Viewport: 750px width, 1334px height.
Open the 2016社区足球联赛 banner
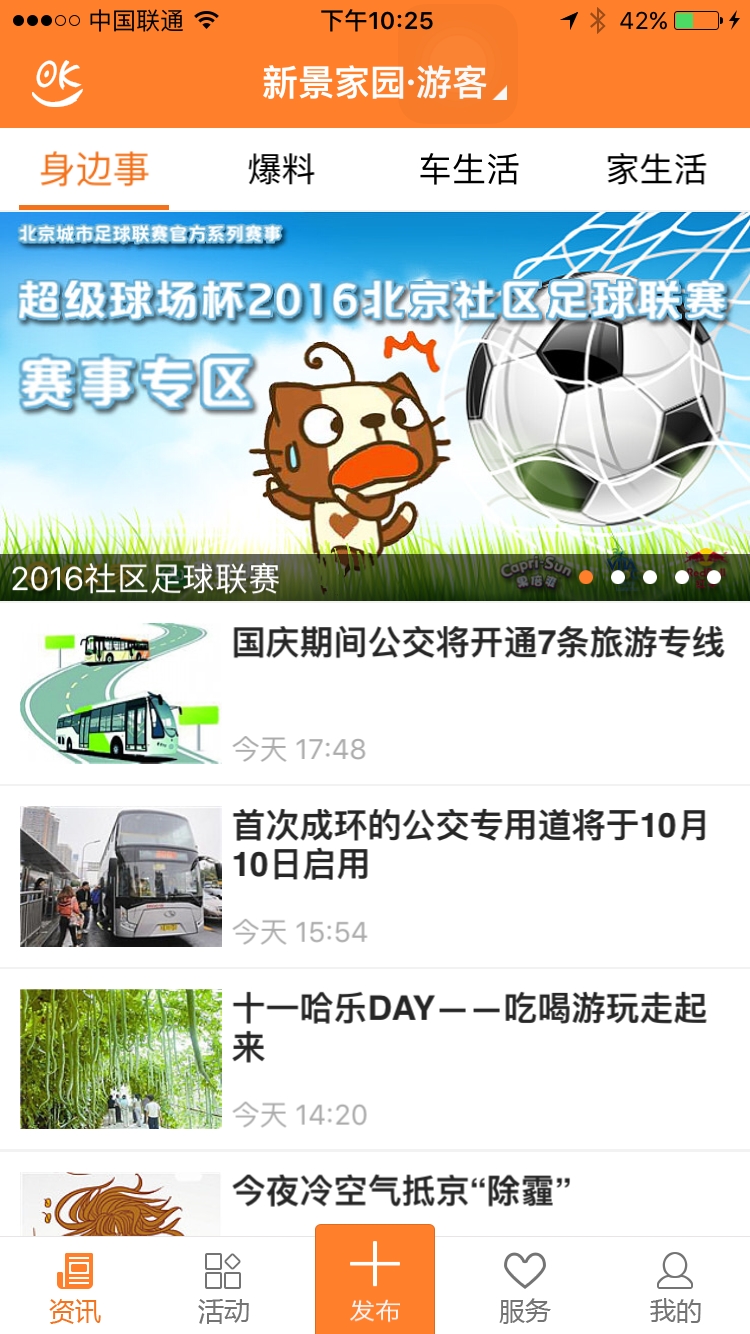375,405
